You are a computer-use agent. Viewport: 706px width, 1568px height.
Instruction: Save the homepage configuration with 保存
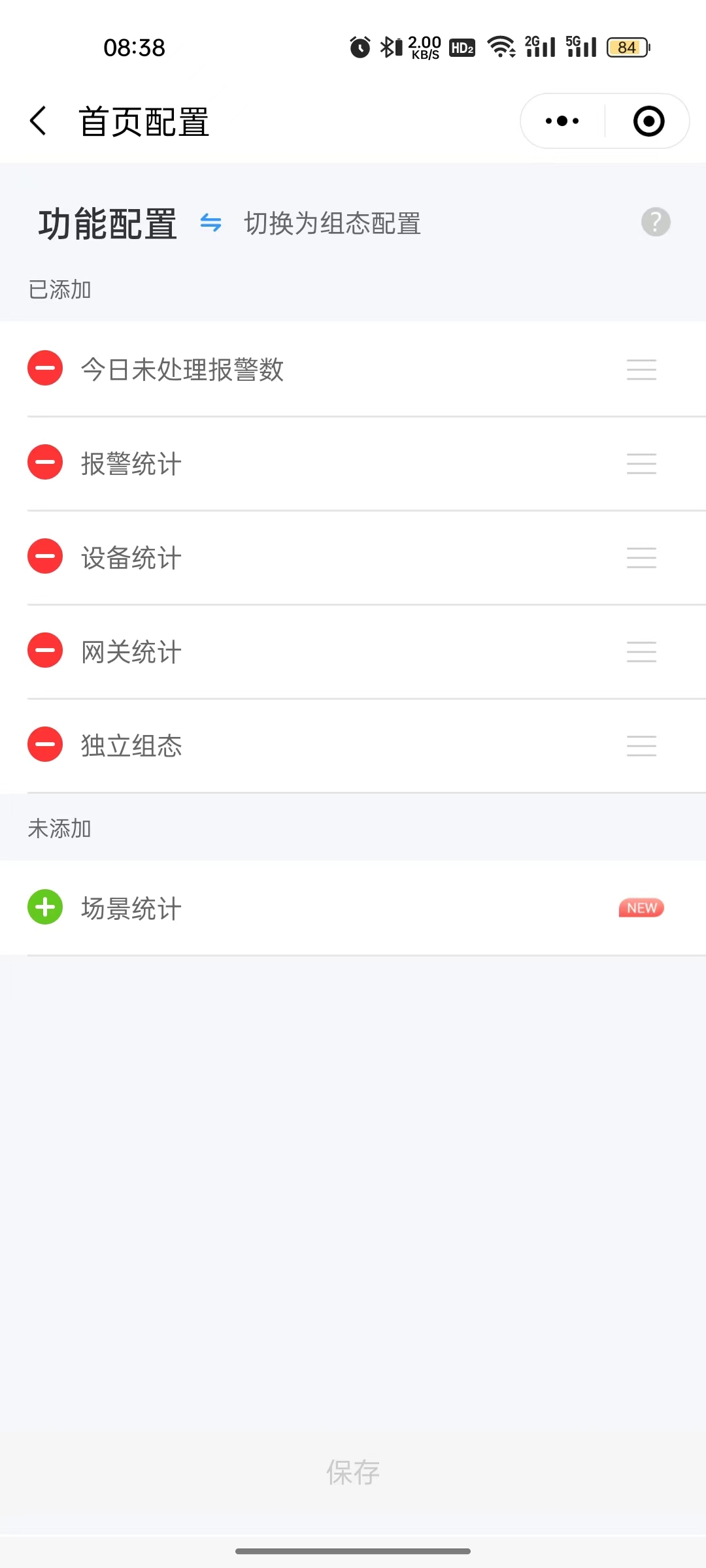tap(353, 1473)
